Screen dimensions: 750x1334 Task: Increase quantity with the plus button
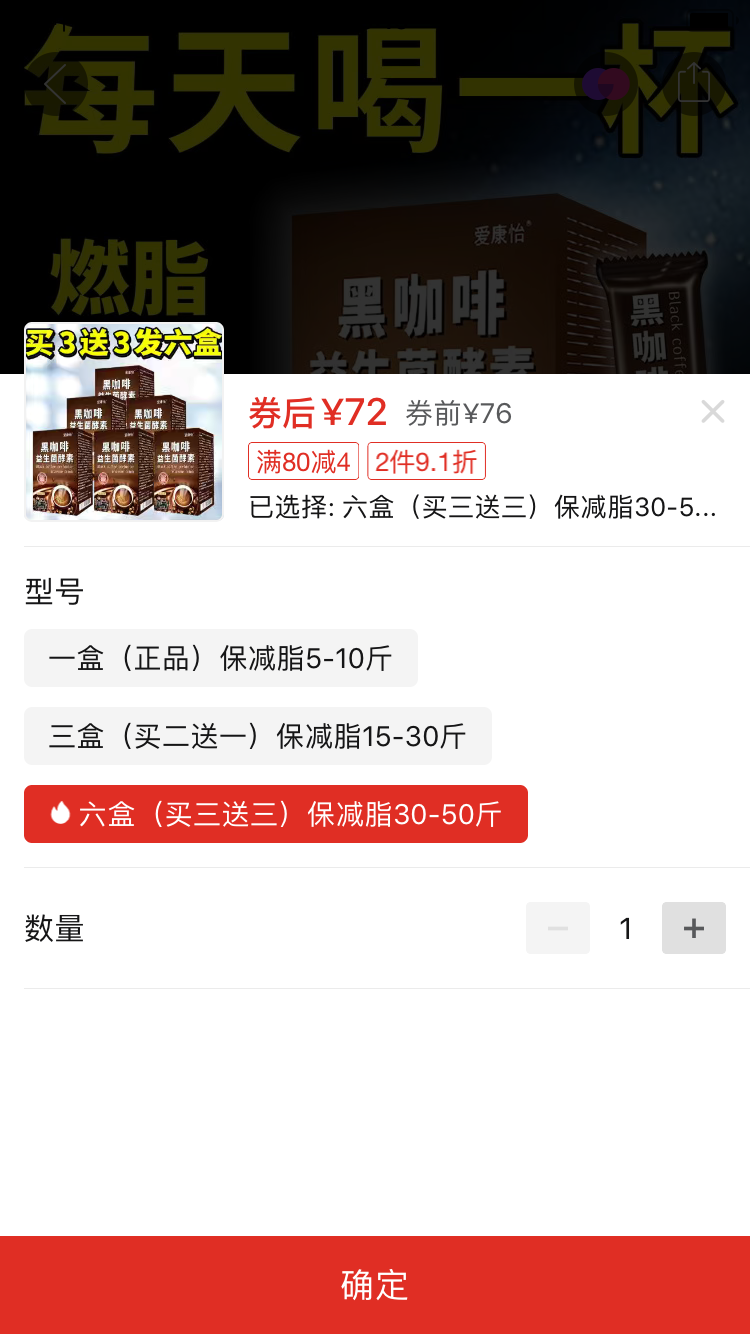(x=693, y=928)
